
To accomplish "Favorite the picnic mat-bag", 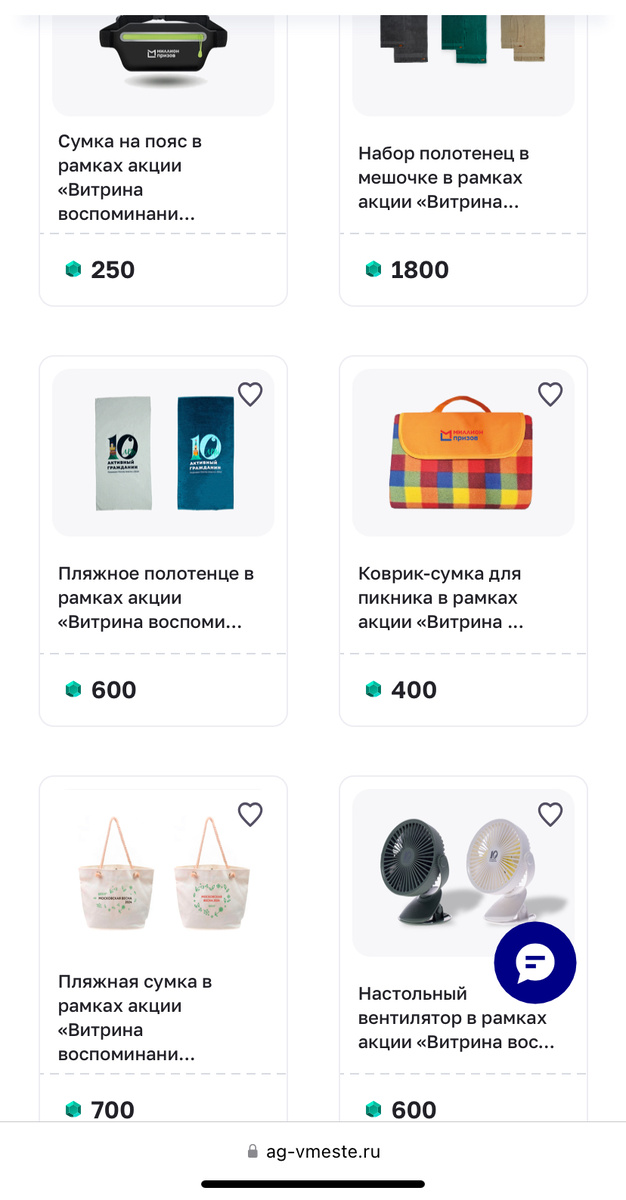I will [x=550, y=394].
